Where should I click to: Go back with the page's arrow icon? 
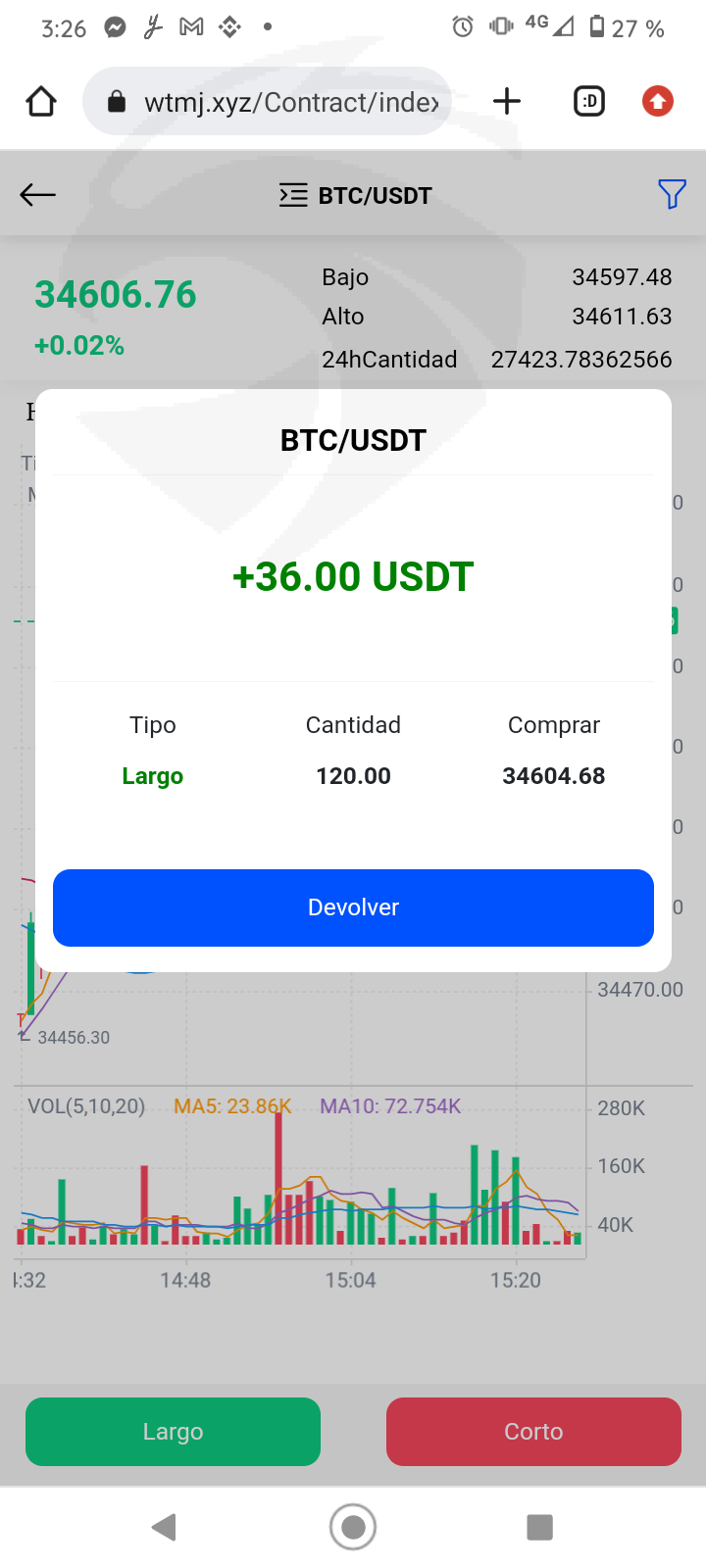coord(38,195)
